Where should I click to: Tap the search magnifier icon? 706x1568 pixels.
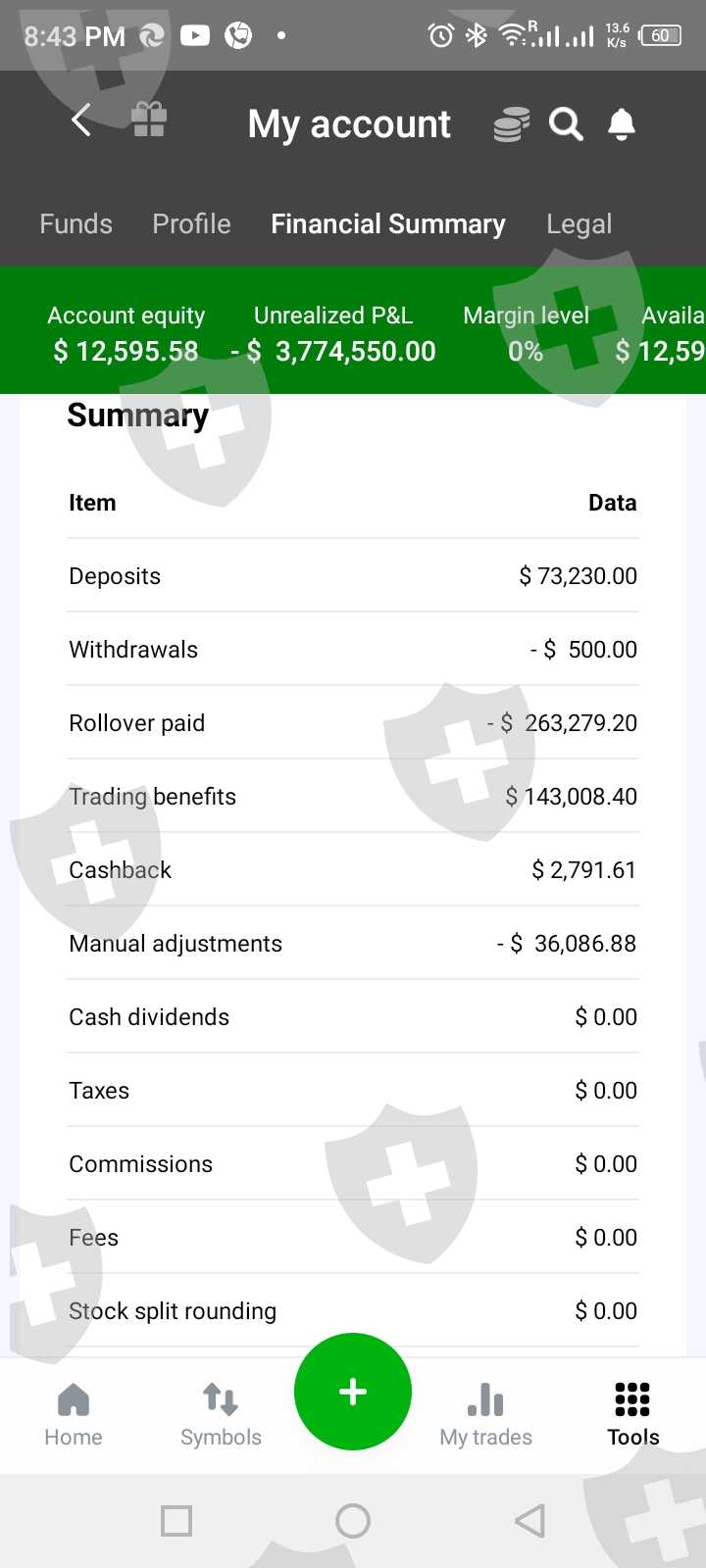[x=566, y=124]
